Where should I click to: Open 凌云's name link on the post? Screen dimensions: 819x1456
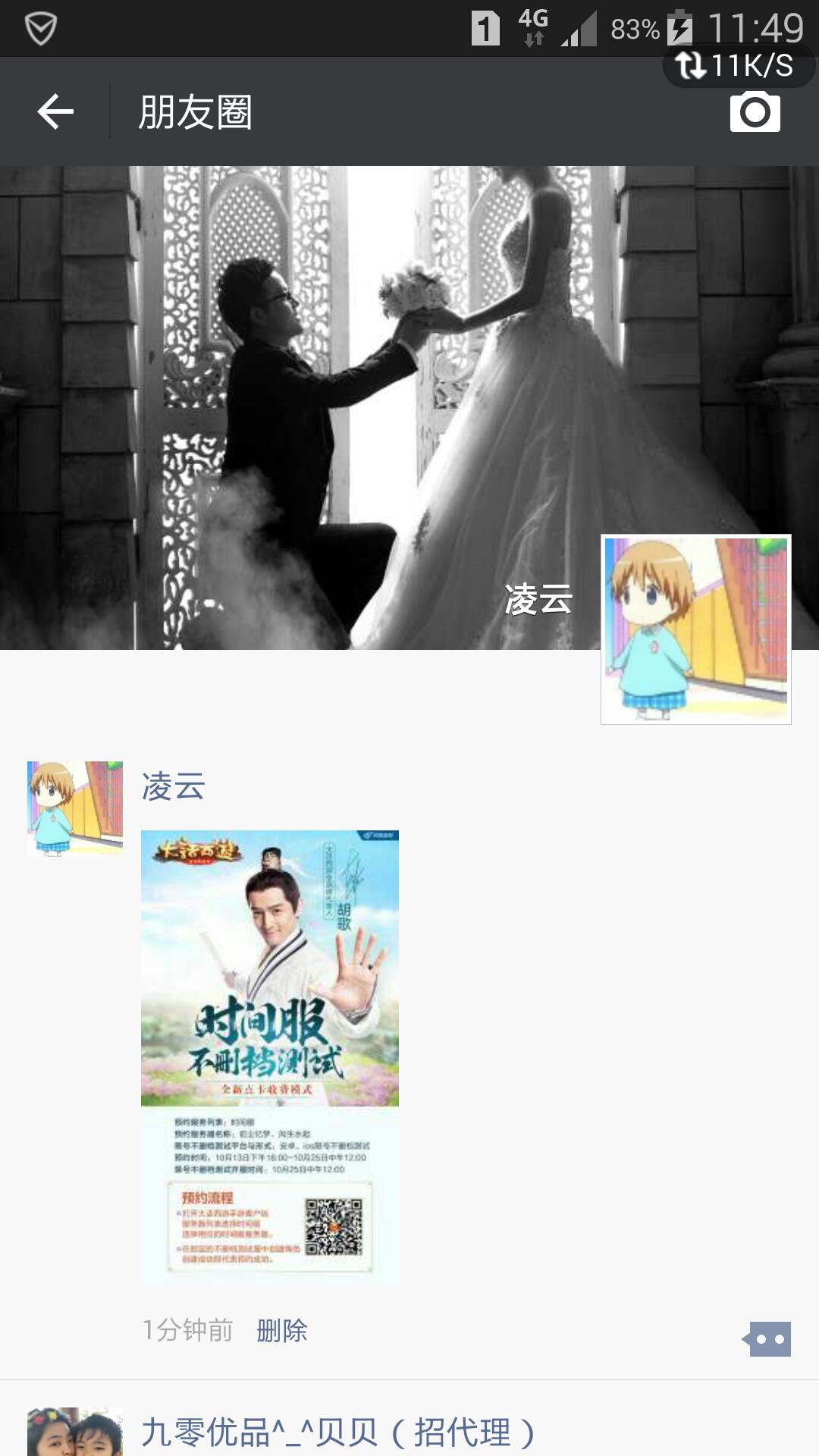174,787
